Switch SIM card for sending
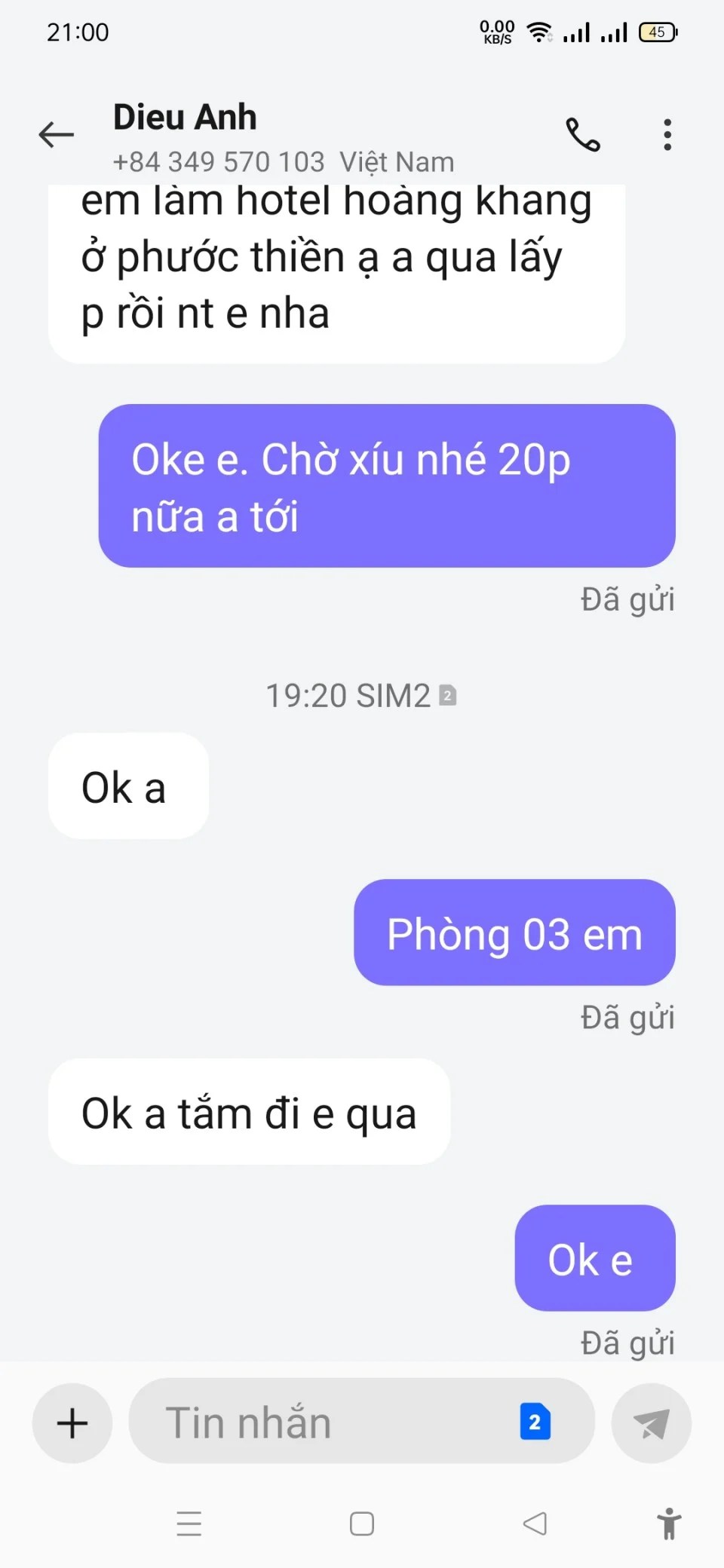Screen dimensions: 724x1568 535,1423
